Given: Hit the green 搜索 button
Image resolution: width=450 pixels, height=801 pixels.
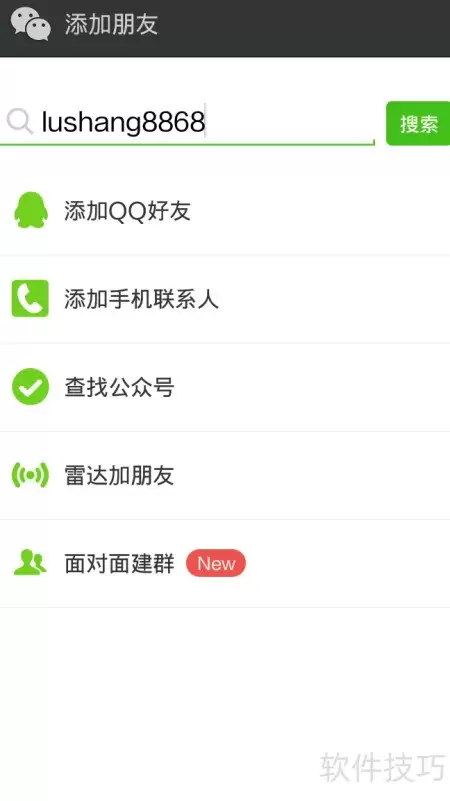Looking at the screenshot, I should pyautogui.click(x=418, y=123).
